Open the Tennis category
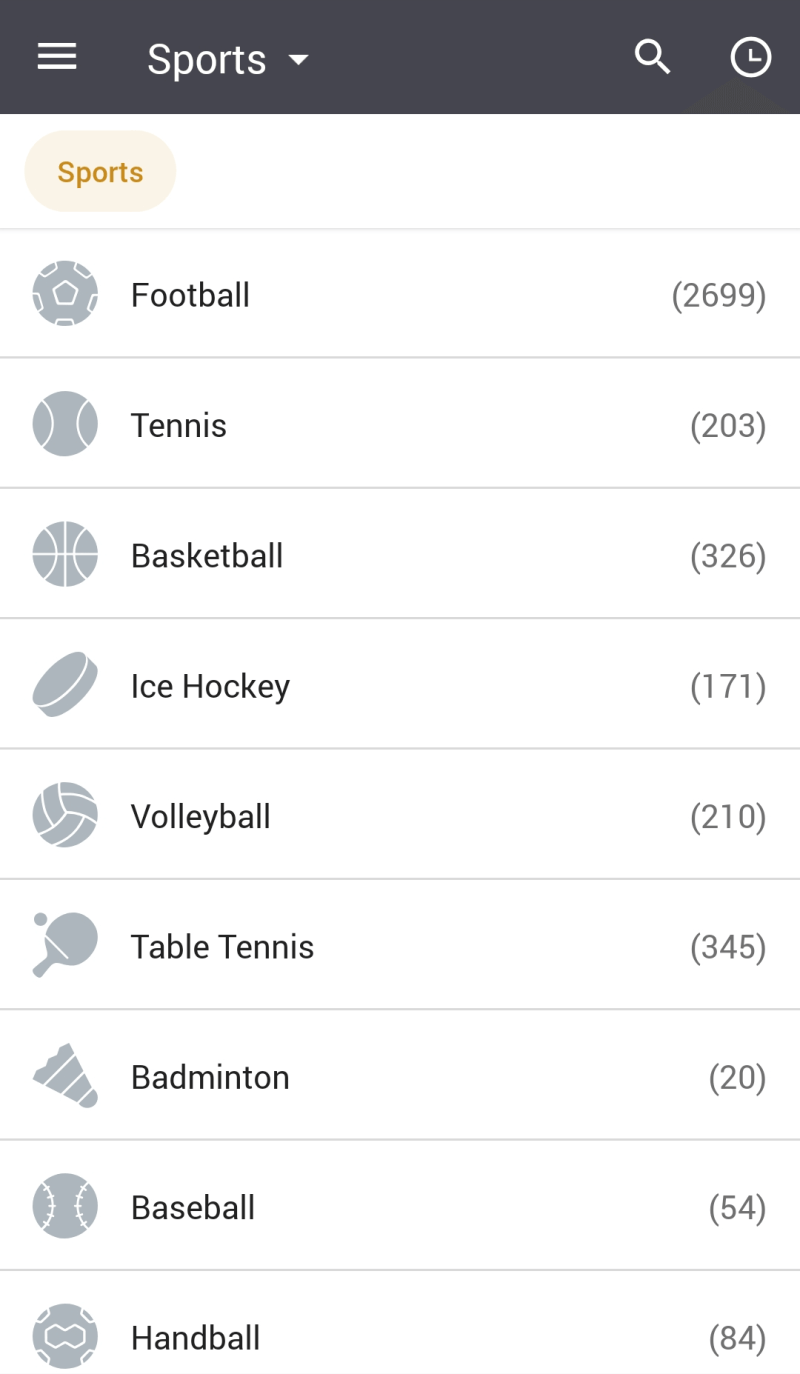800x1374 pixels. pos(400,423)
